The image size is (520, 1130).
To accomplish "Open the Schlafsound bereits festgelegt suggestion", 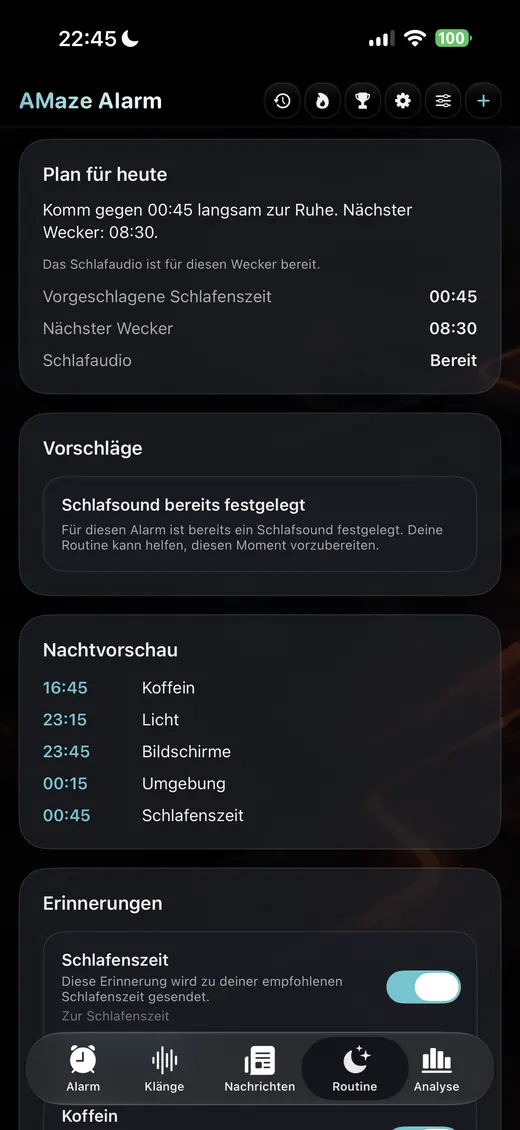I will pyautogui.click(x=260, y=524).
